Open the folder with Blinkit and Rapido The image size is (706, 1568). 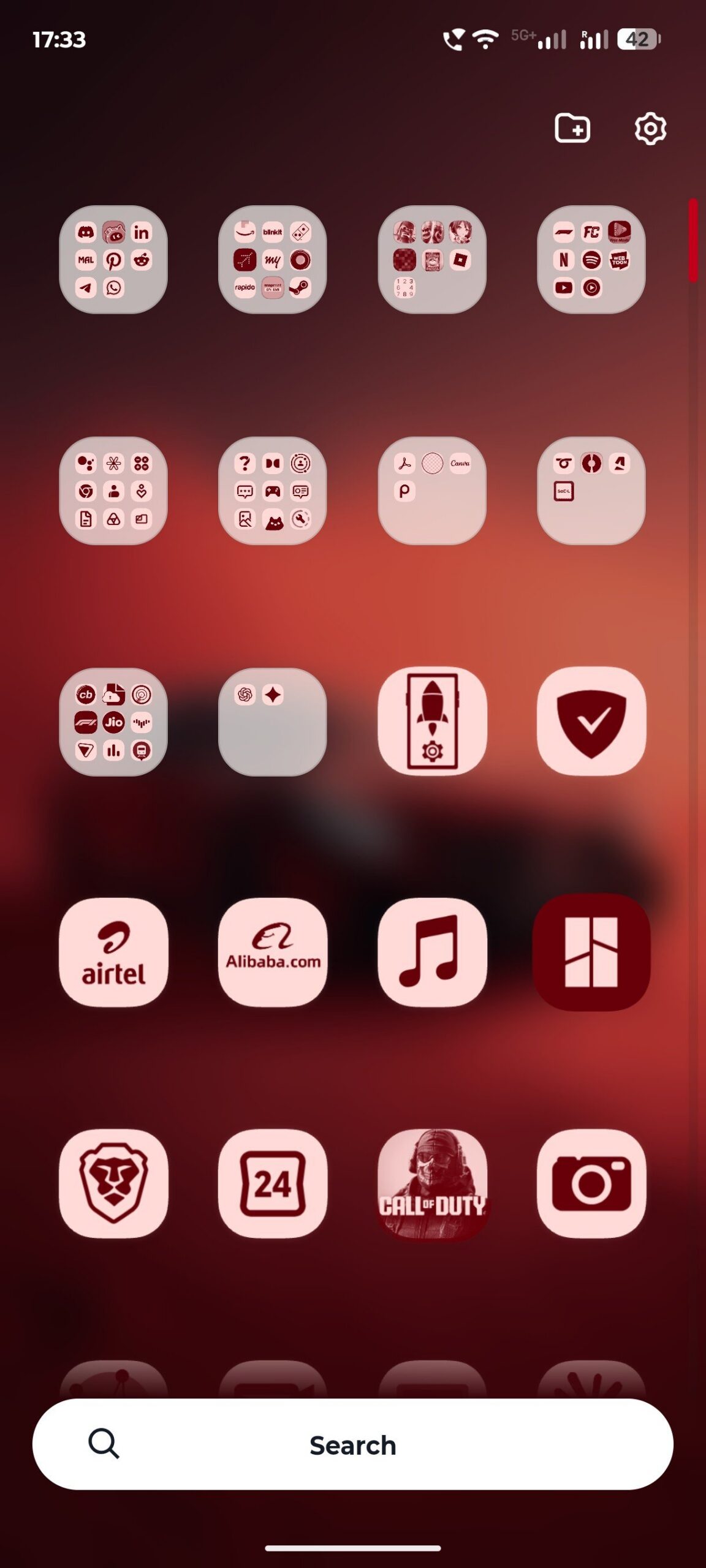(x=273, y=260)
